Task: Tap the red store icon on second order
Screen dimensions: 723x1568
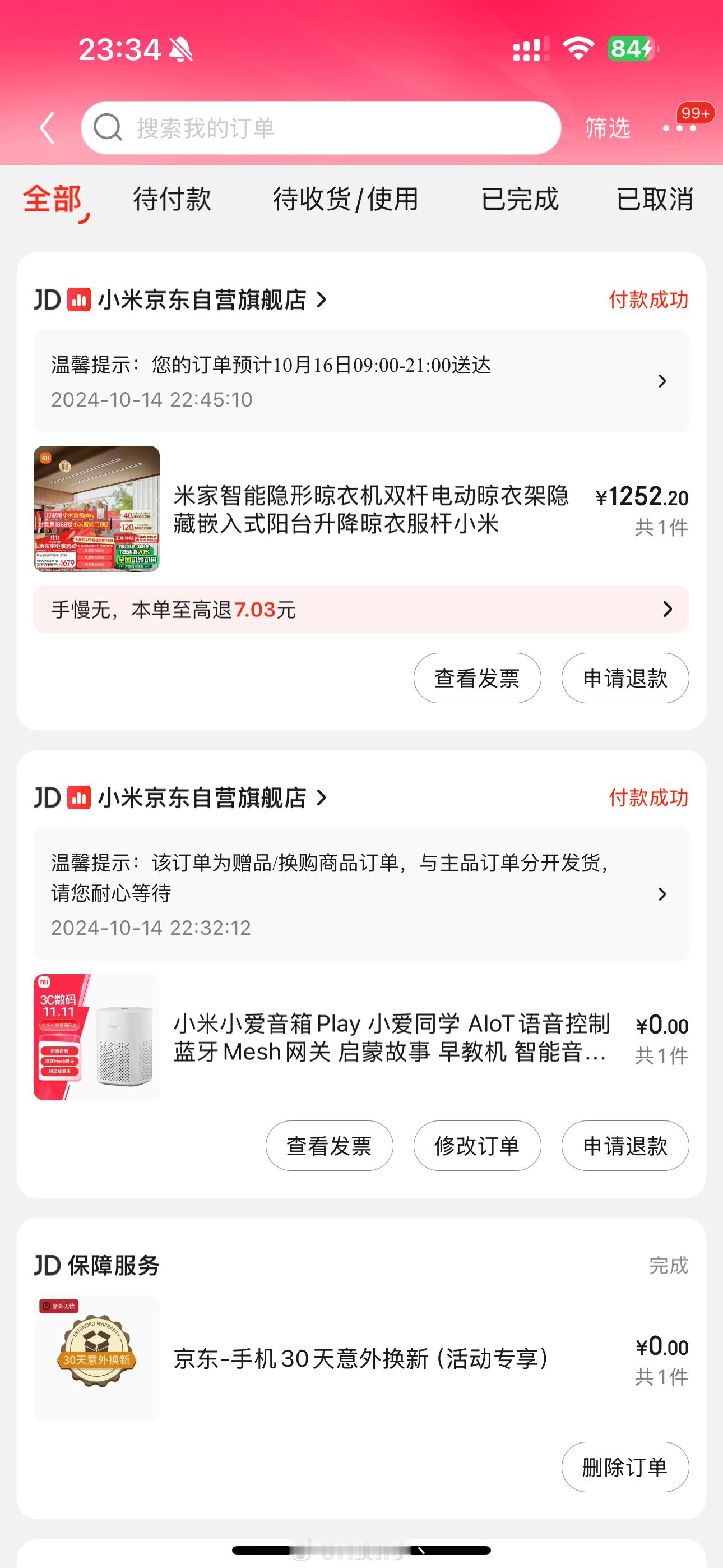Action: (x=78, y=798)
